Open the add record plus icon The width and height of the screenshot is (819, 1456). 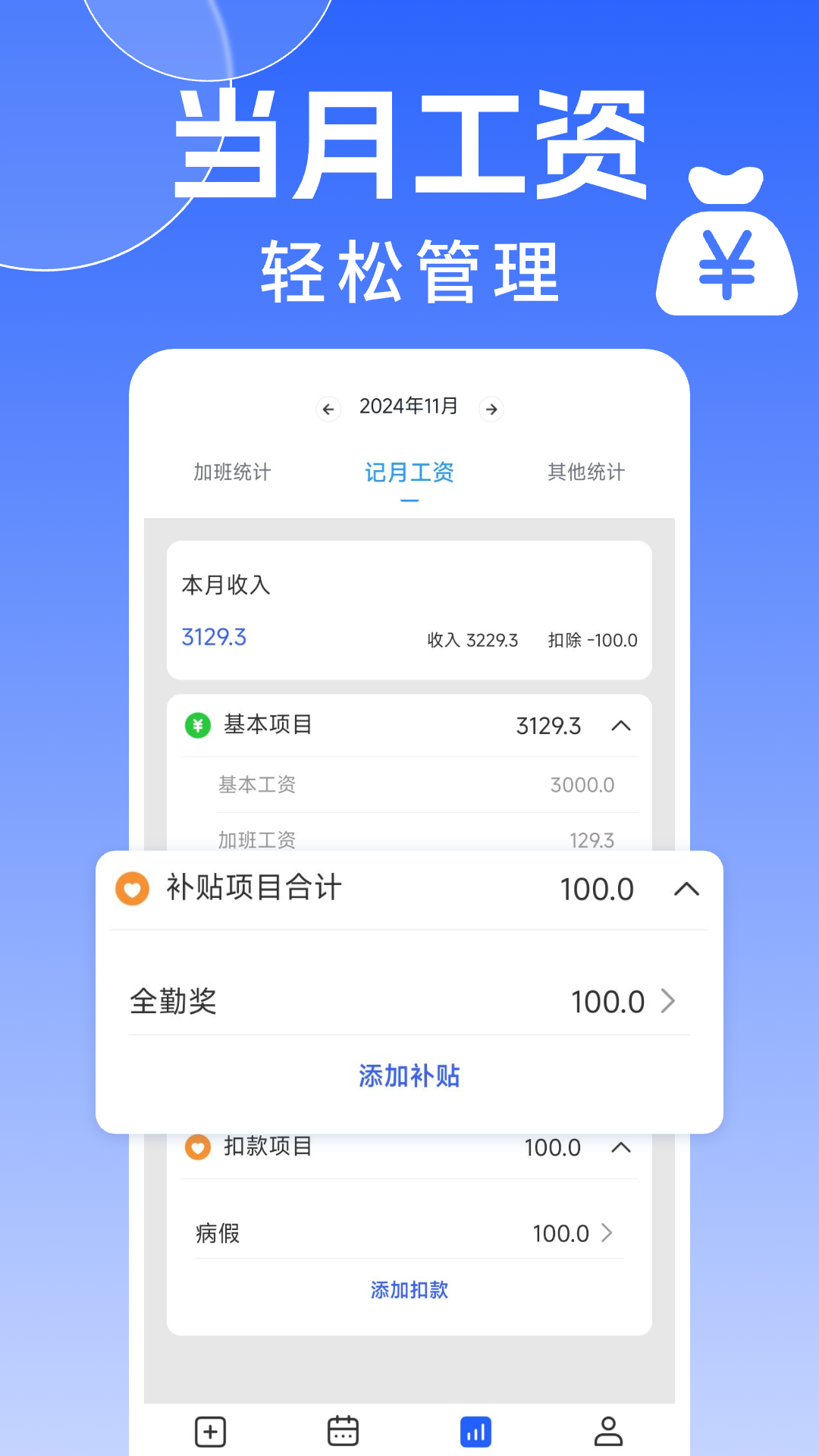[211, 1430]
